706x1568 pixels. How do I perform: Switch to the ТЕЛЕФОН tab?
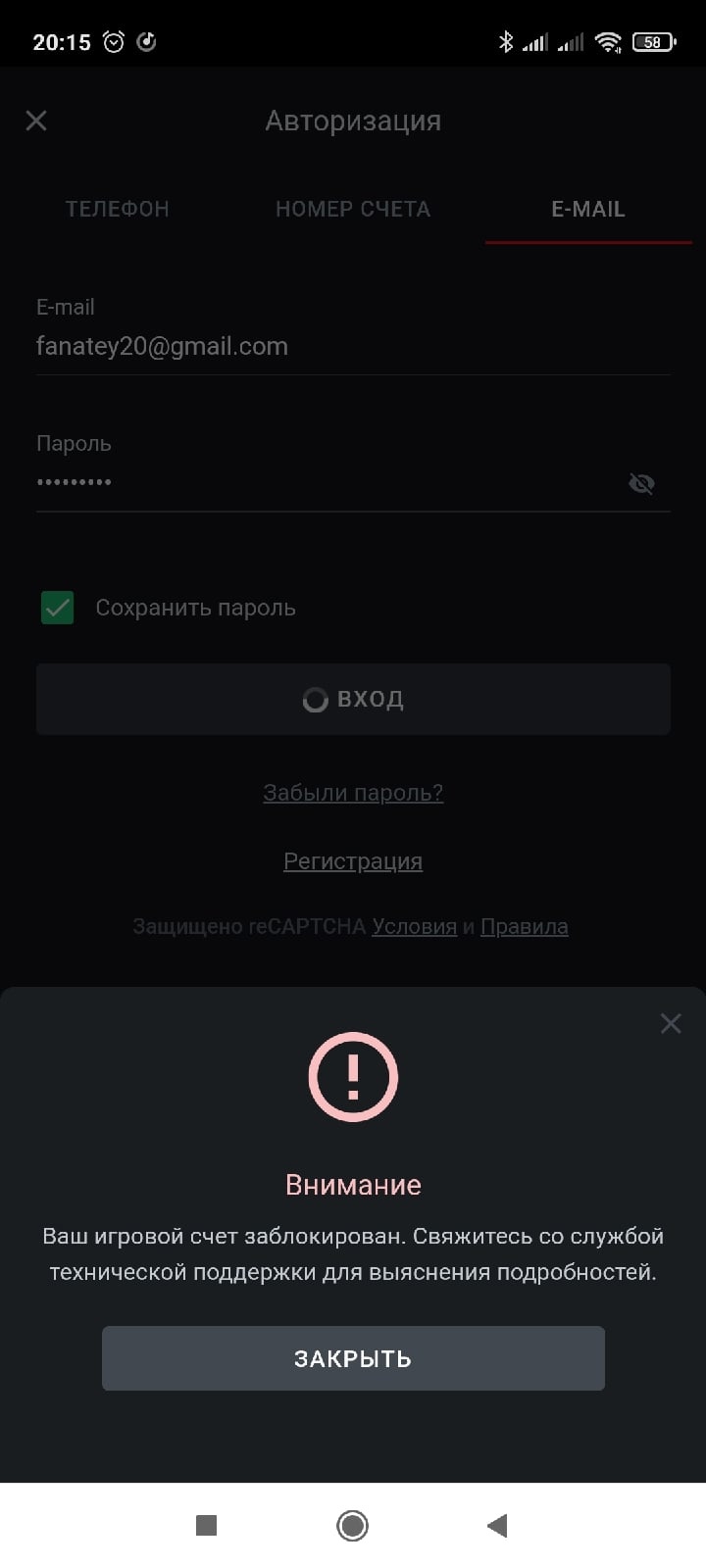pyautogui.click(x=118, y=209)
